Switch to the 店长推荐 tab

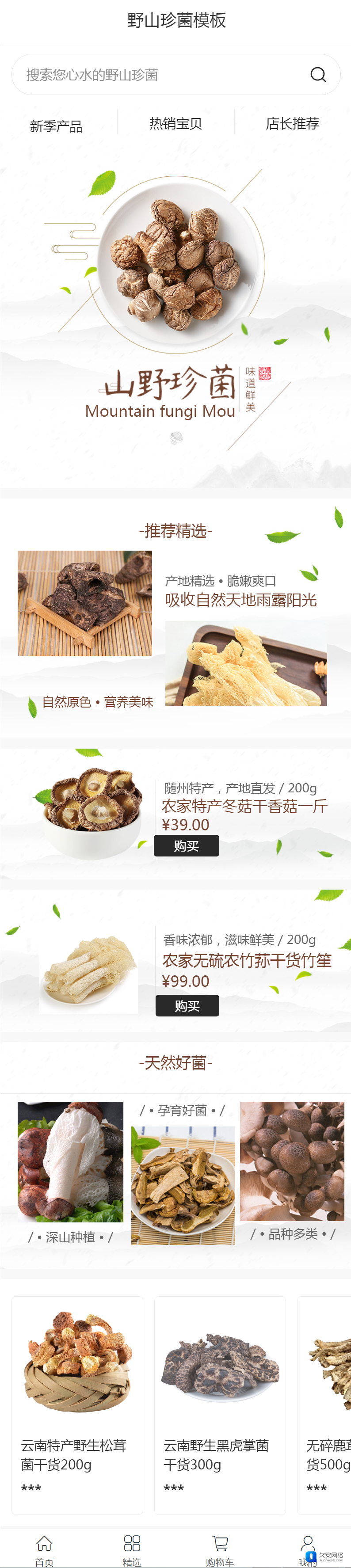point(293,124)
